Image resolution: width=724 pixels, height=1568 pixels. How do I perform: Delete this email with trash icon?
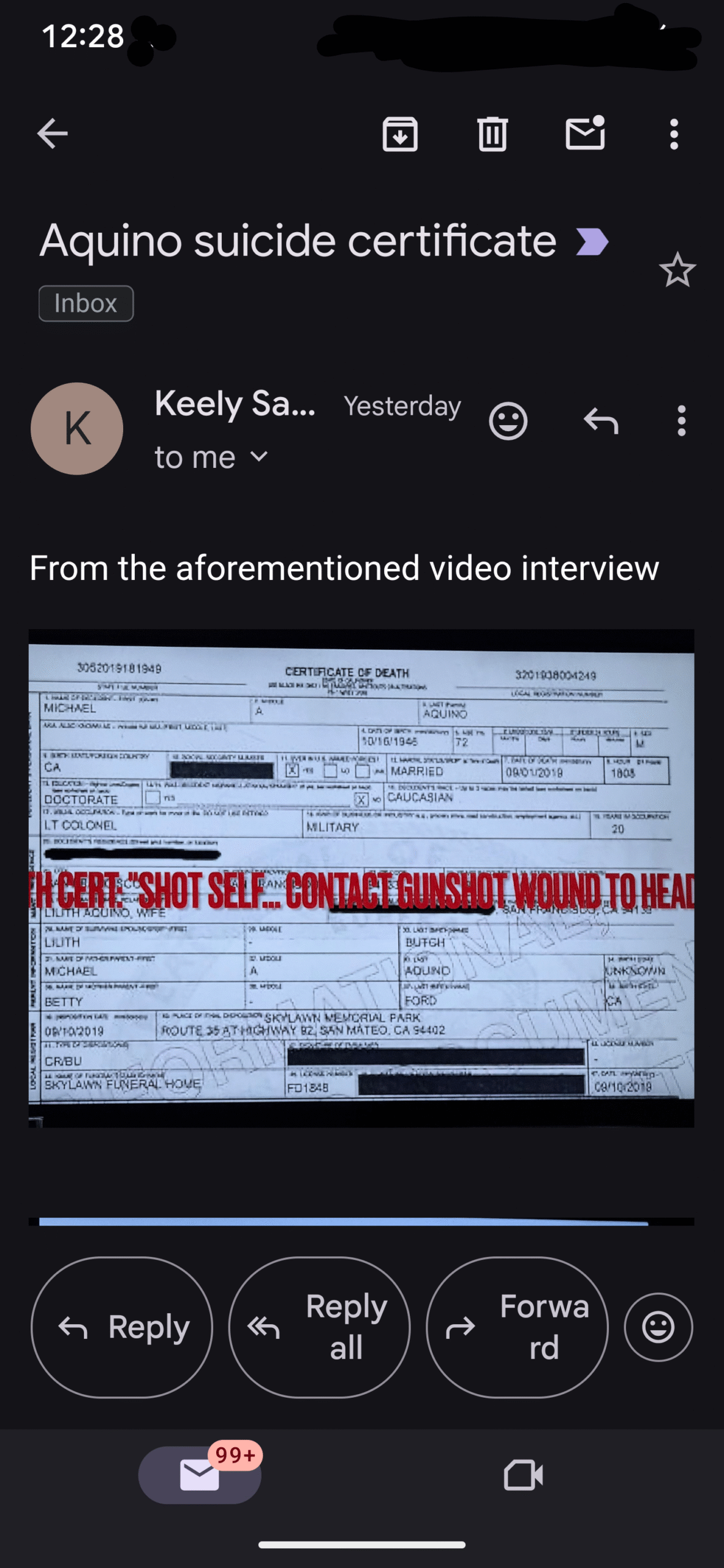(492, 134)
